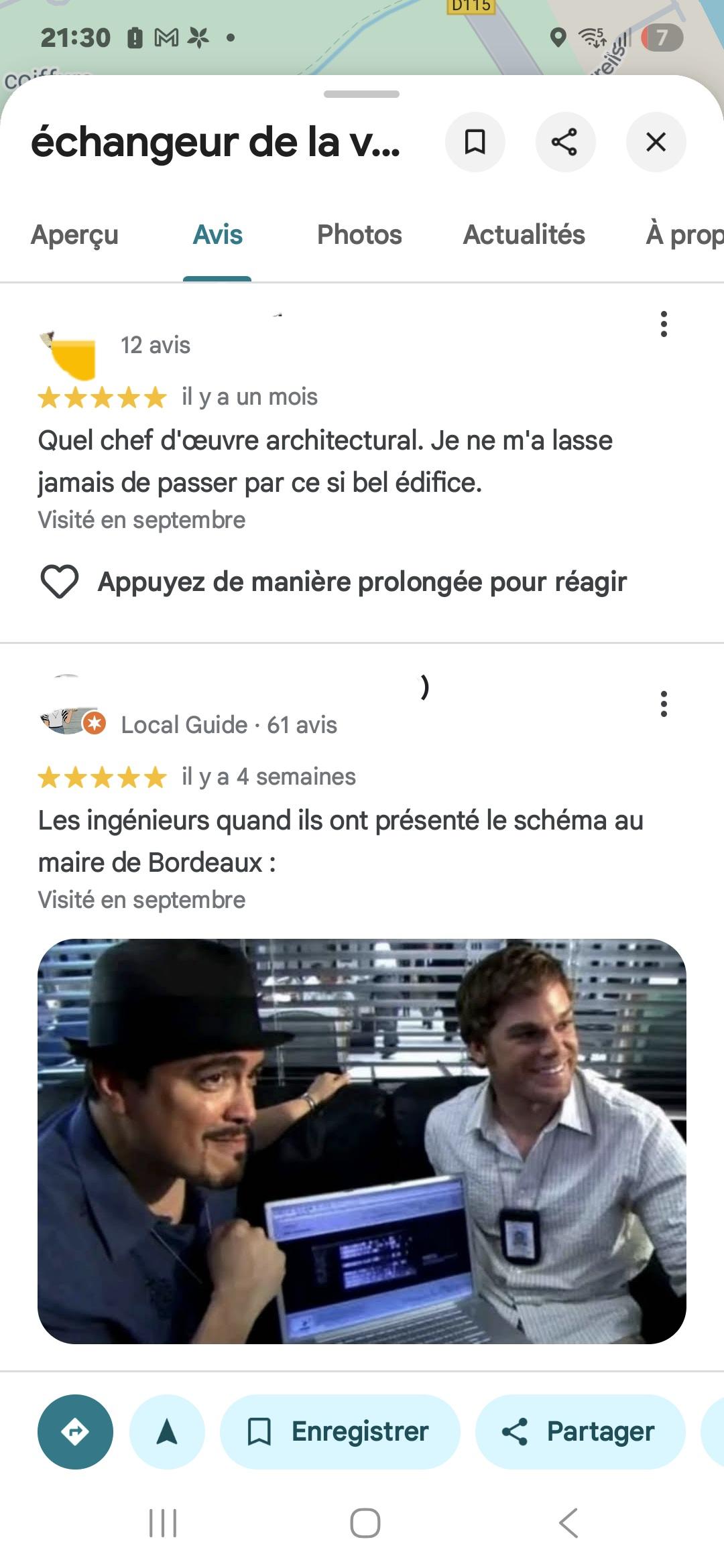Viewport: 724px width, 1568px height.
Task: Tap the Partager chip
Action: pos(580,1431)
